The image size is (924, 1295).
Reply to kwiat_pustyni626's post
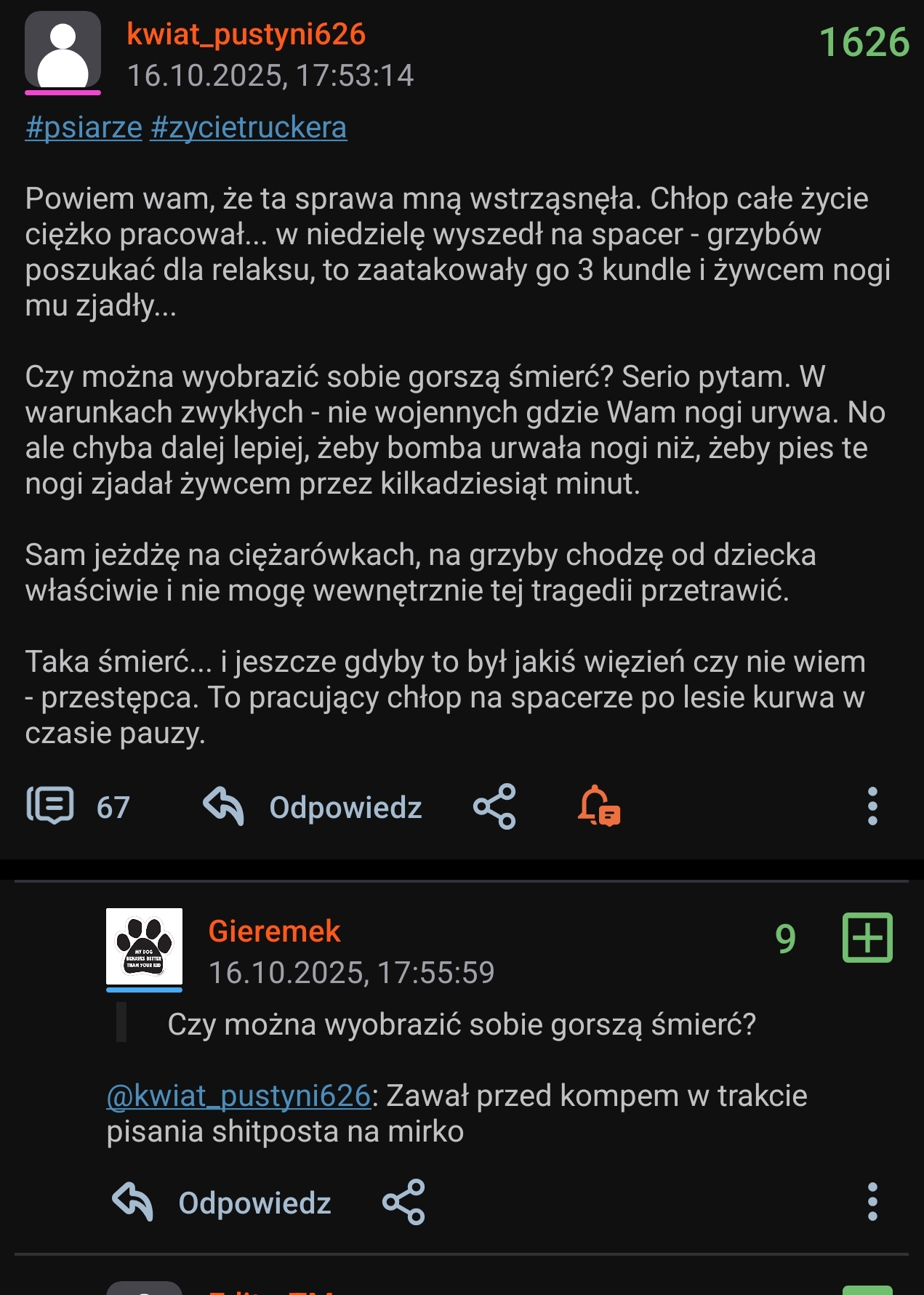[x=313, y=806]
